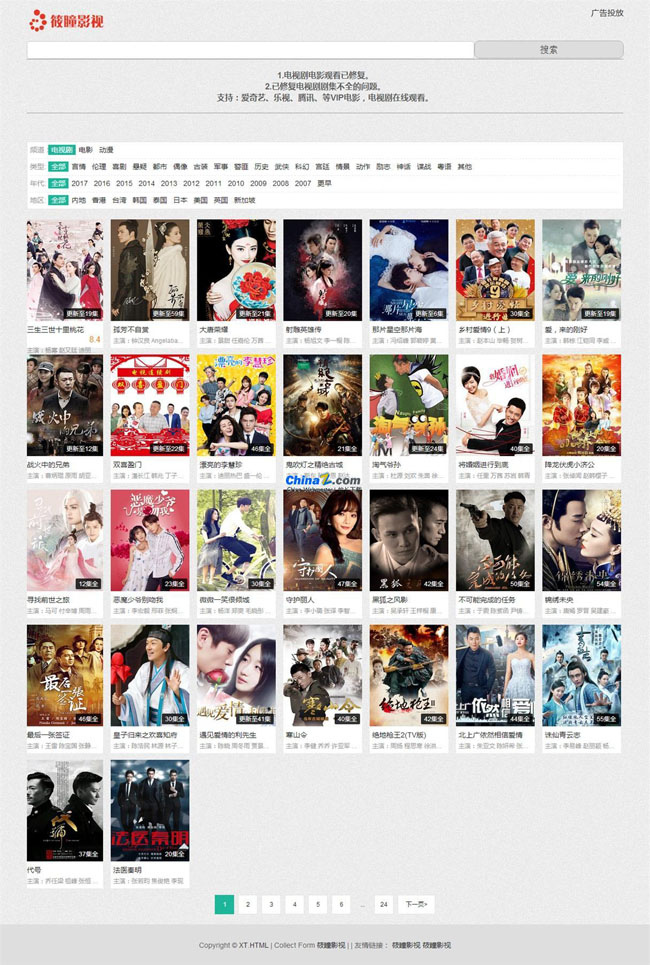
Task: Open the 寒山令 card
Action: pos(322,675)
